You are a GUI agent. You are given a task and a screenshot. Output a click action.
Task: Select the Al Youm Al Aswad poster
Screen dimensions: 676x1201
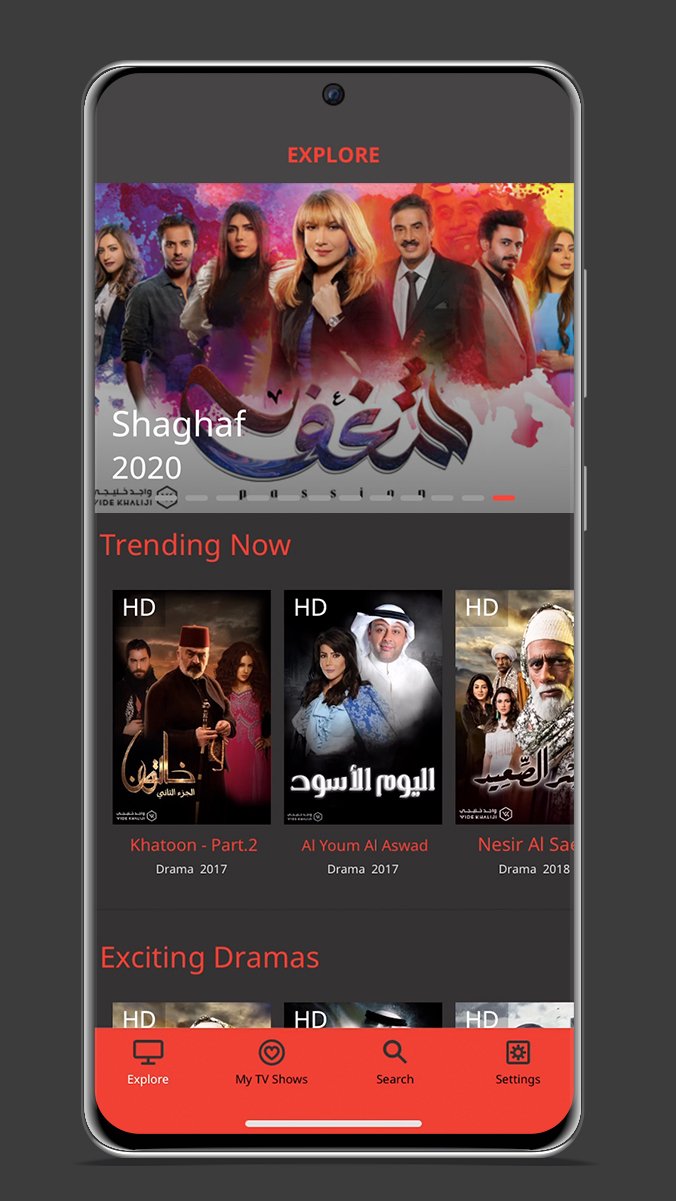[363, 707]
